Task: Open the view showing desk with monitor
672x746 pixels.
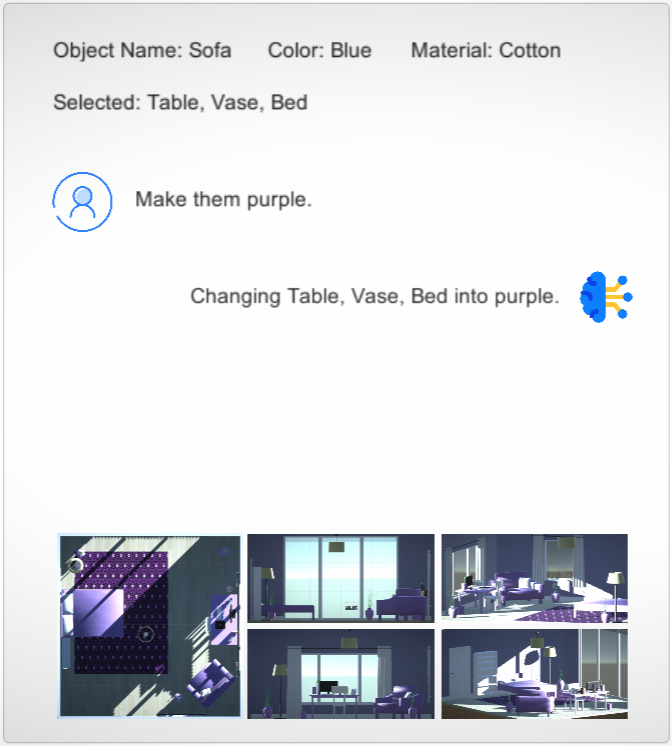Action: point(341,673)
